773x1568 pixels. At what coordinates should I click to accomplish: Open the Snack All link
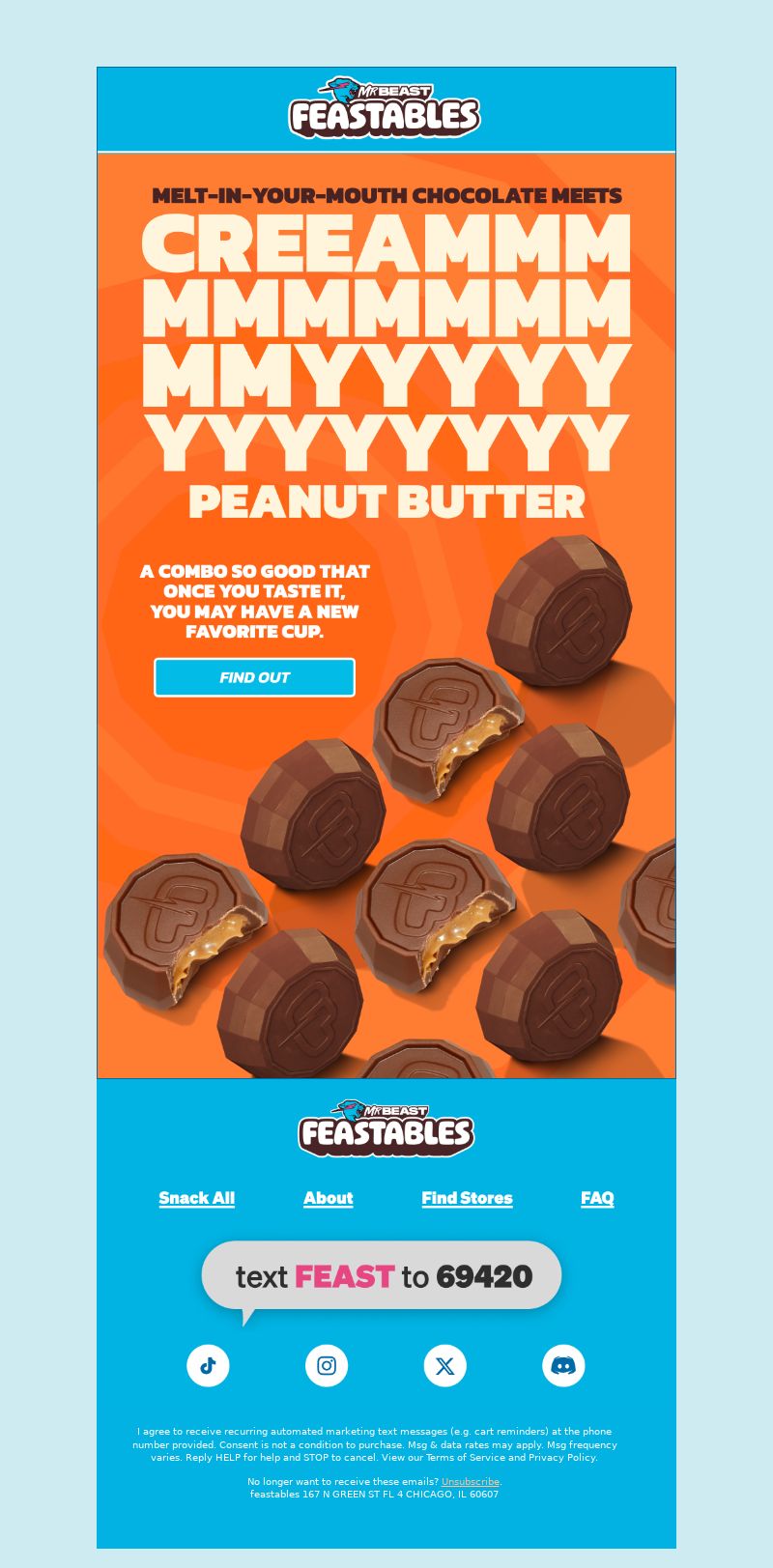[197, 1198]
